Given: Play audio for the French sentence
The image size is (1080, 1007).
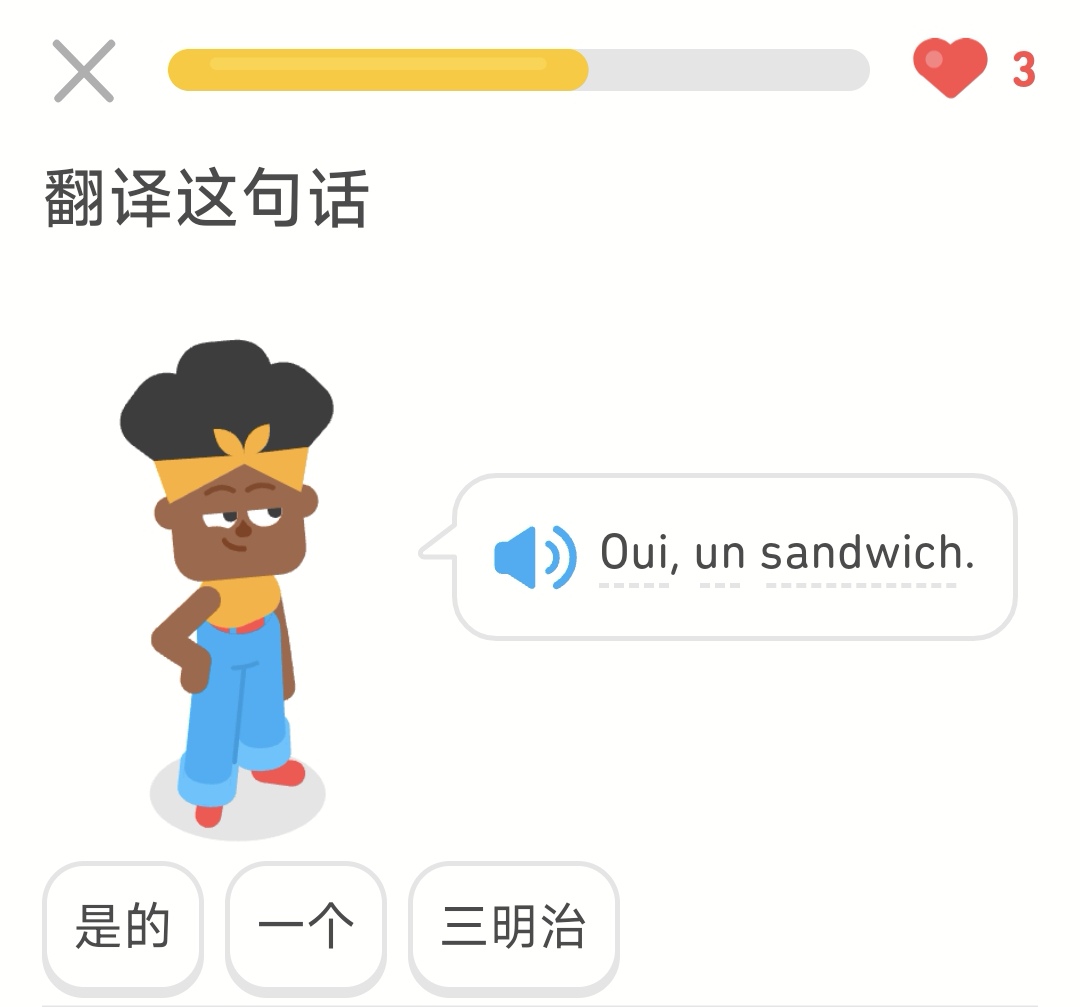Looking at the screenshot, I should click(x=535, y=556).
